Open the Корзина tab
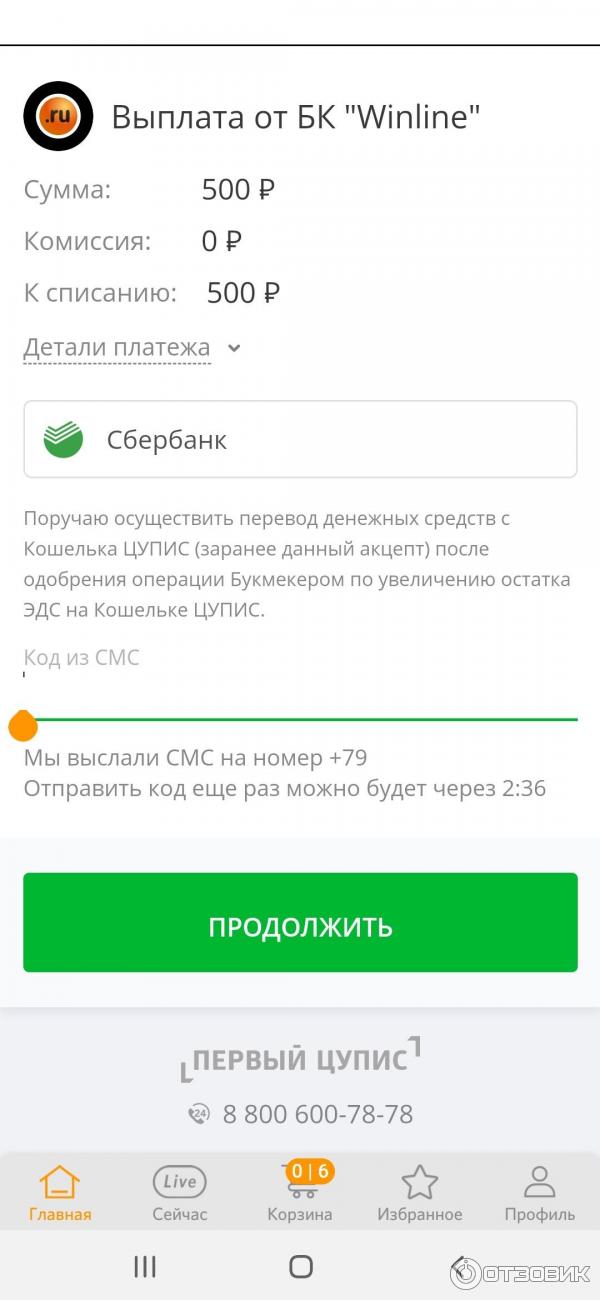Screen dimensions: 600x1300 [300, 1193]
